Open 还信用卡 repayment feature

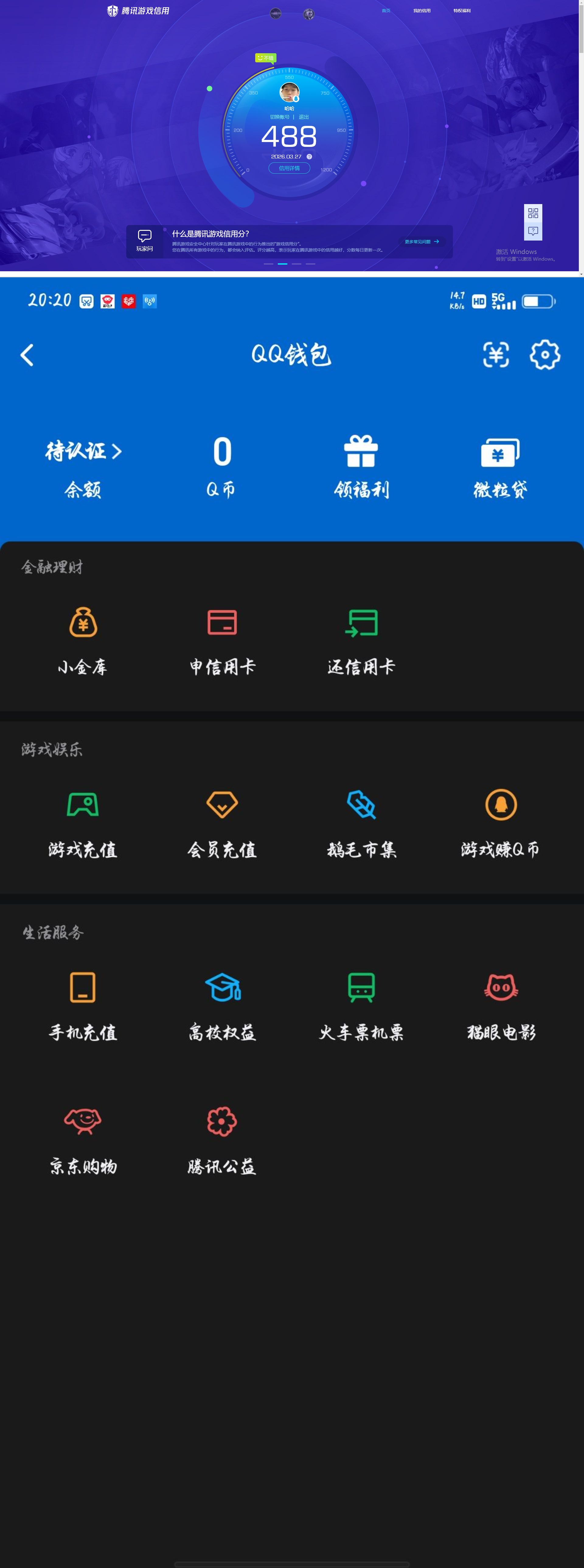pos(362,623)
